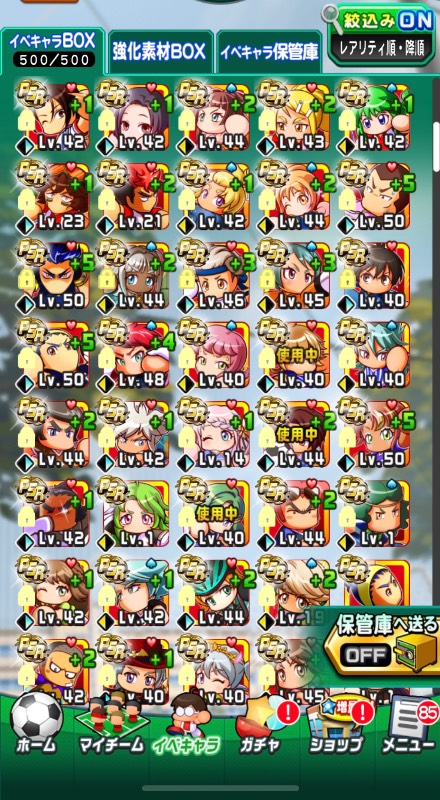Open the ショップ tab
This screenshot has height=800, width=440.
tap(337, 722)
